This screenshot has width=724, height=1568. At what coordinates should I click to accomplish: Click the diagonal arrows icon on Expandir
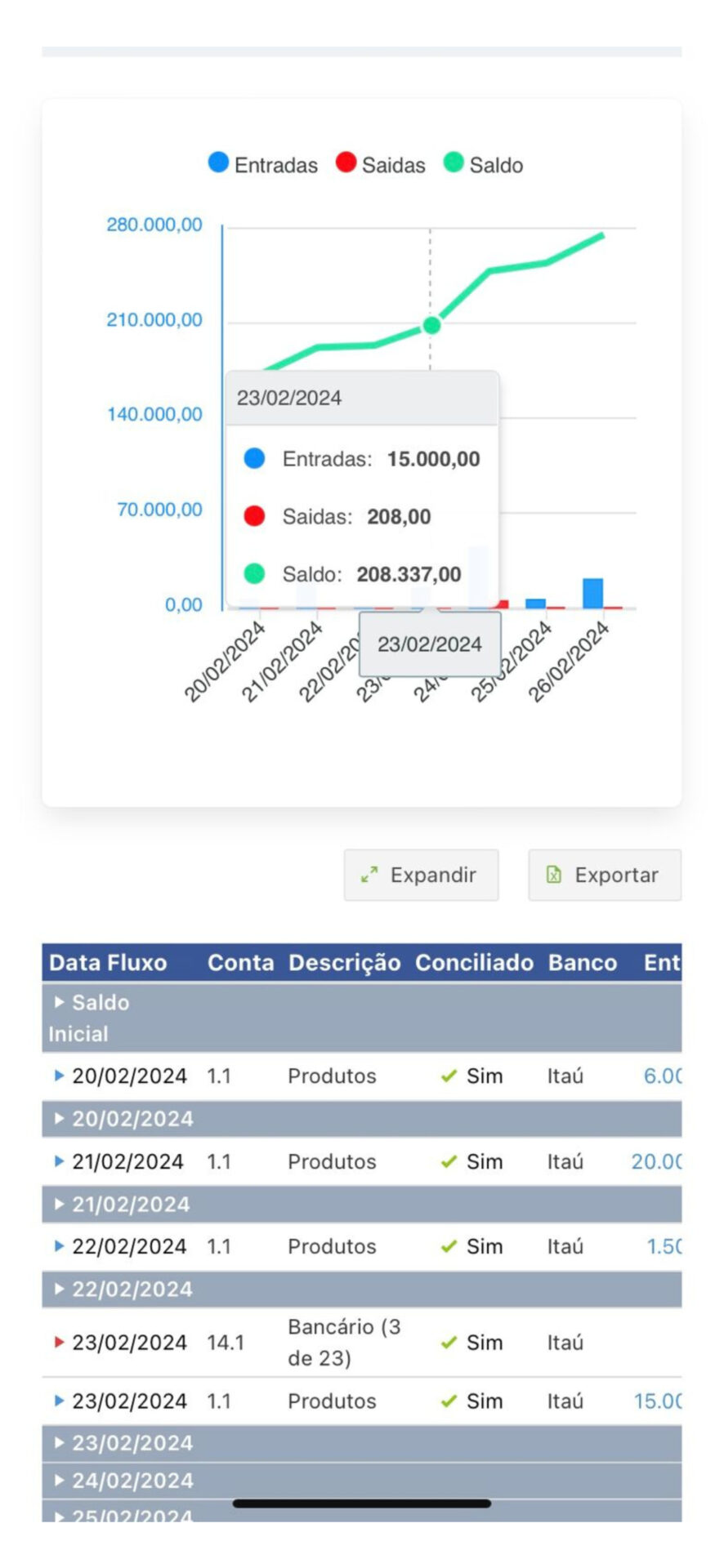click(x=369, y=875)
